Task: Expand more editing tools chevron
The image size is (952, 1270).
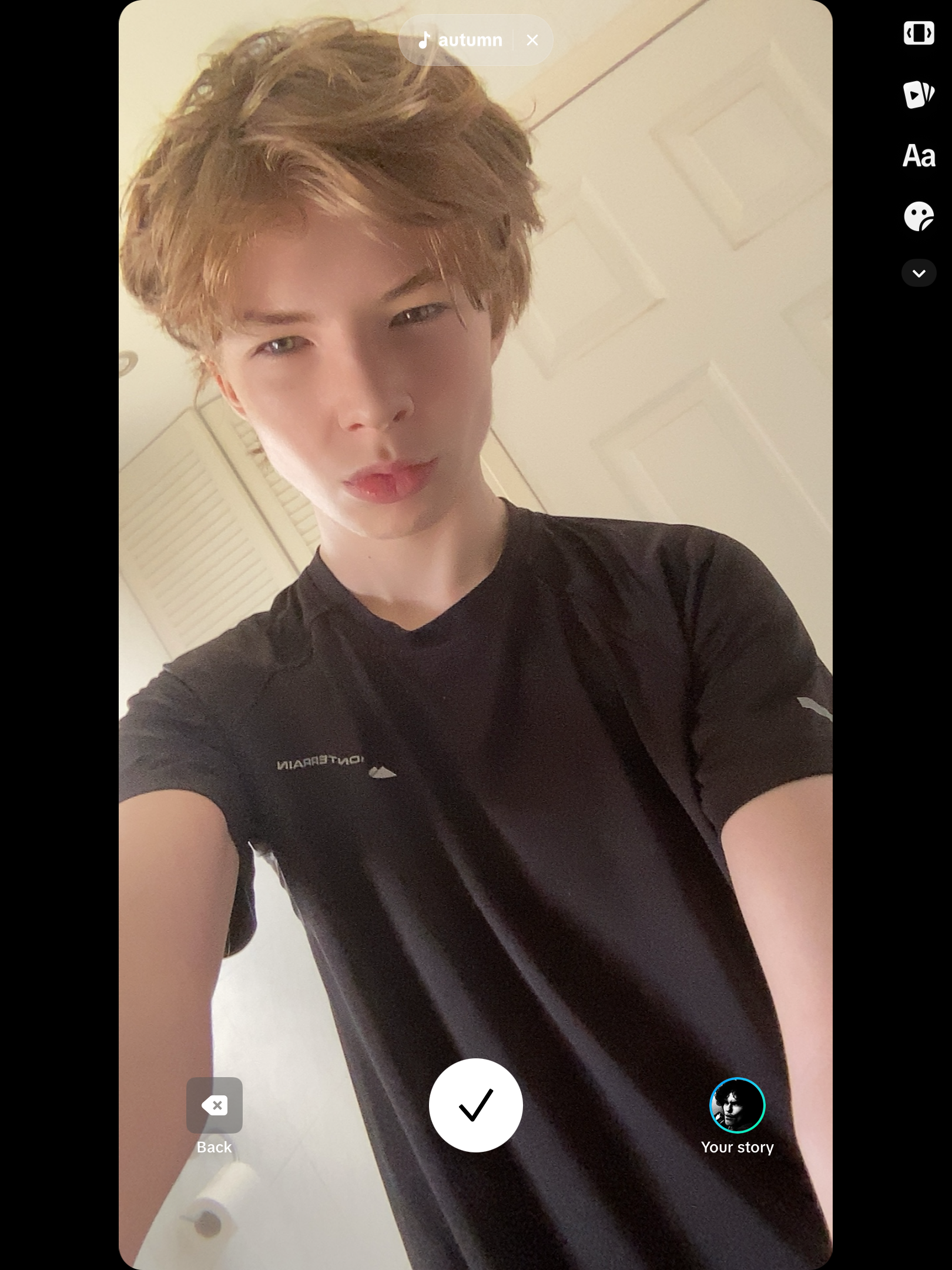Action: [919, 273]
